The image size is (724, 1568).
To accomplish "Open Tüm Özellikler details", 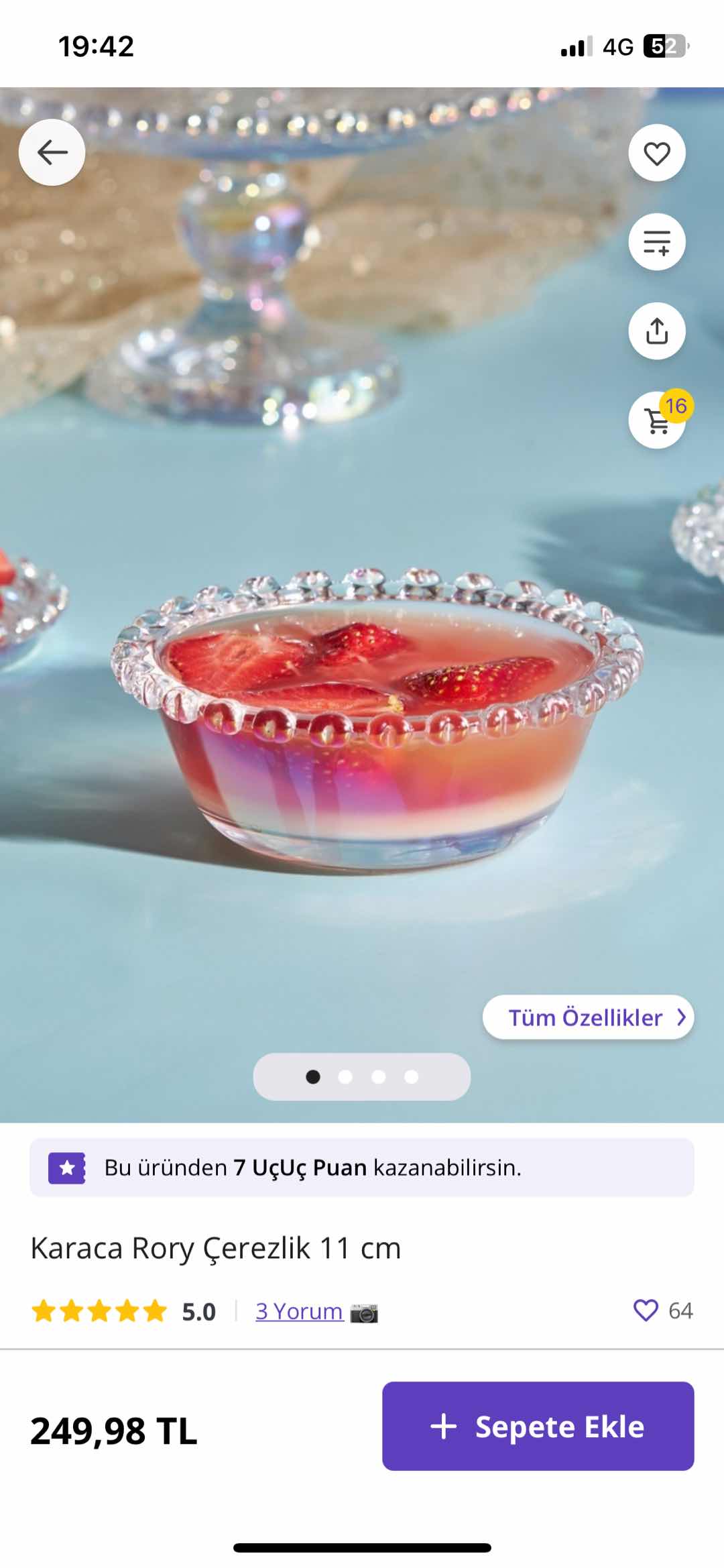I will click(588, 1017).
